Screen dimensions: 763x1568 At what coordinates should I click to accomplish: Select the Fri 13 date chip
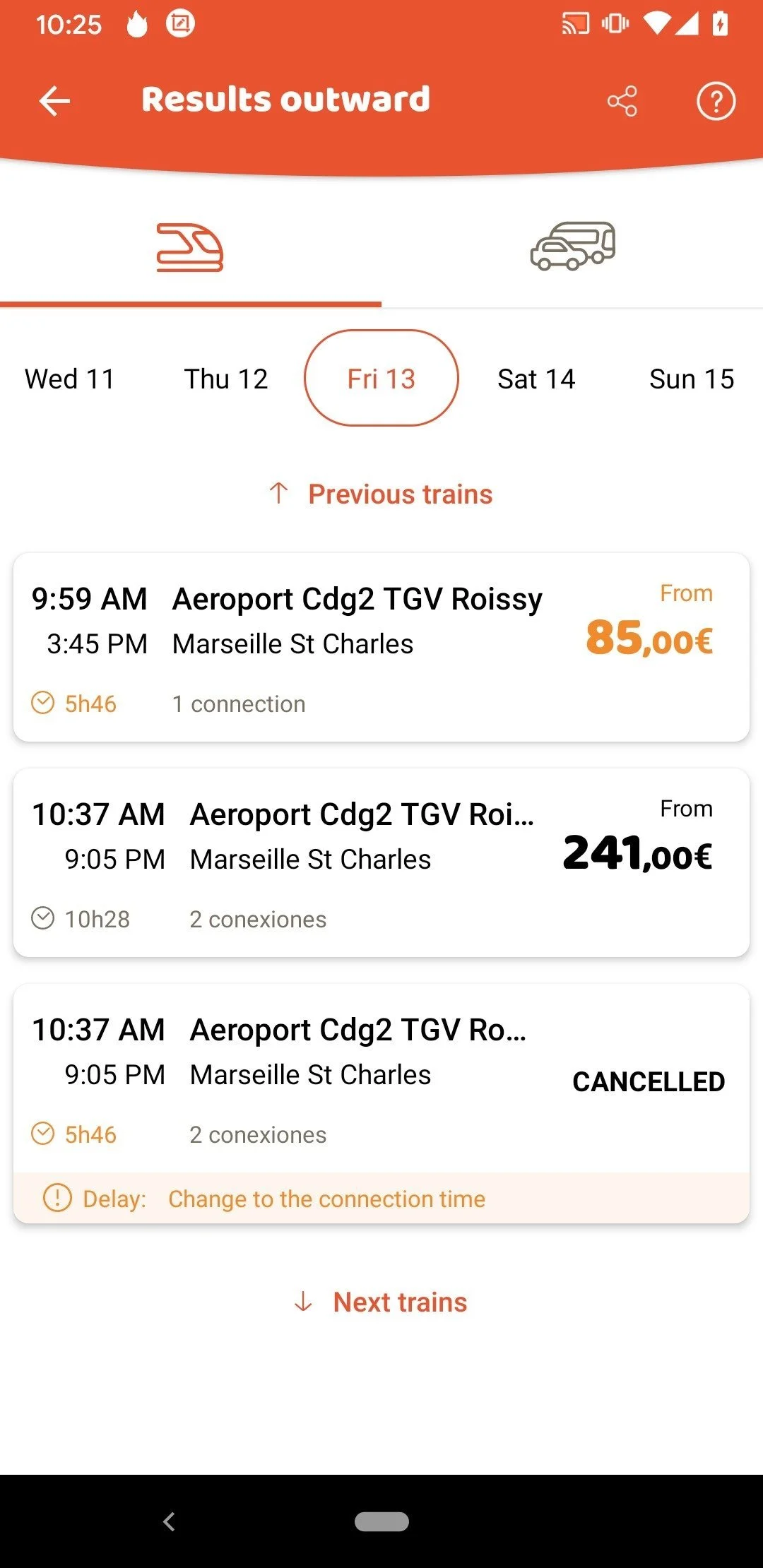[381, 379]
